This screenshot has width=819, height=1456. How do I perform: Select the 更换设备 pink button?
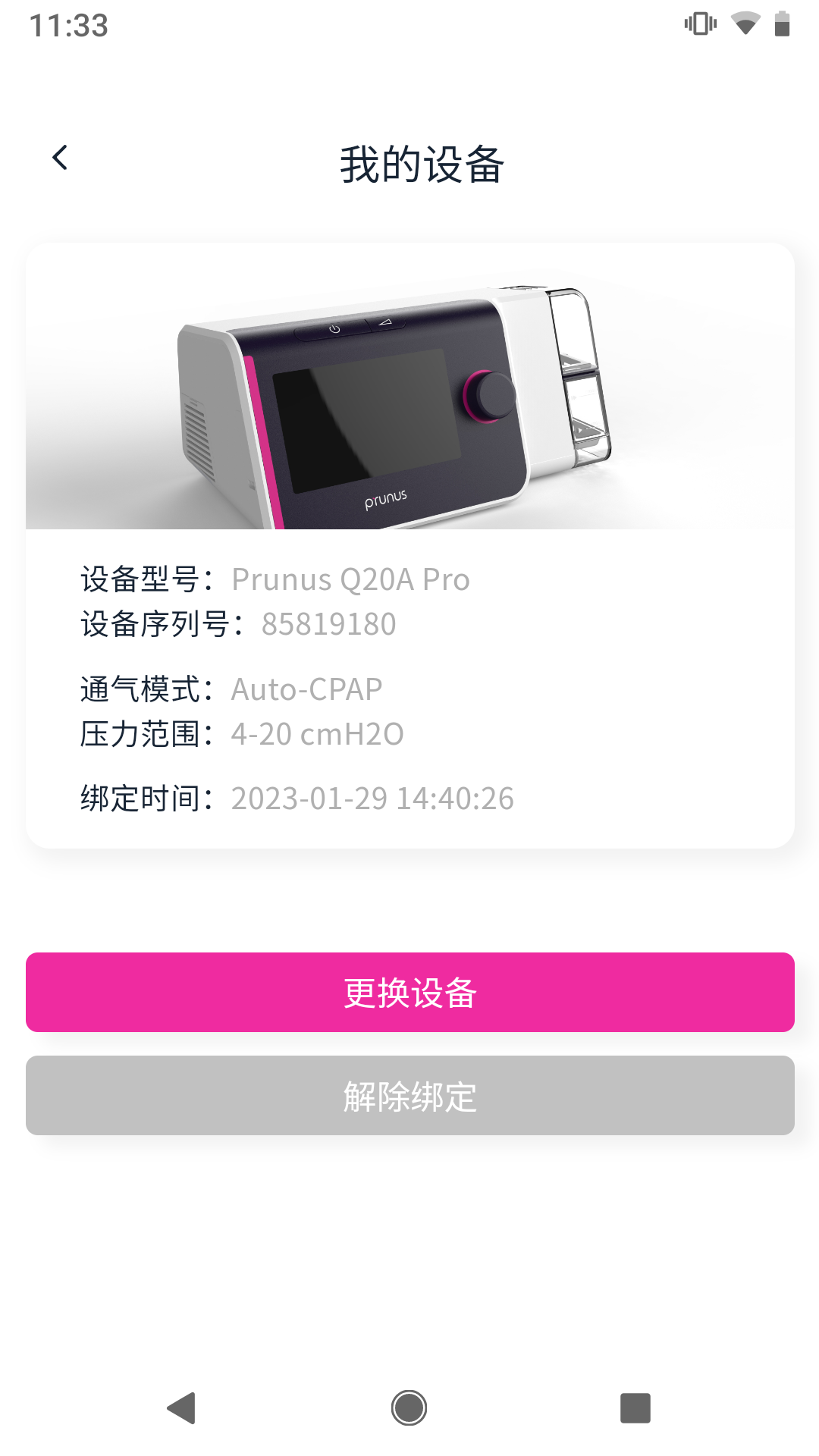[409, 992]
